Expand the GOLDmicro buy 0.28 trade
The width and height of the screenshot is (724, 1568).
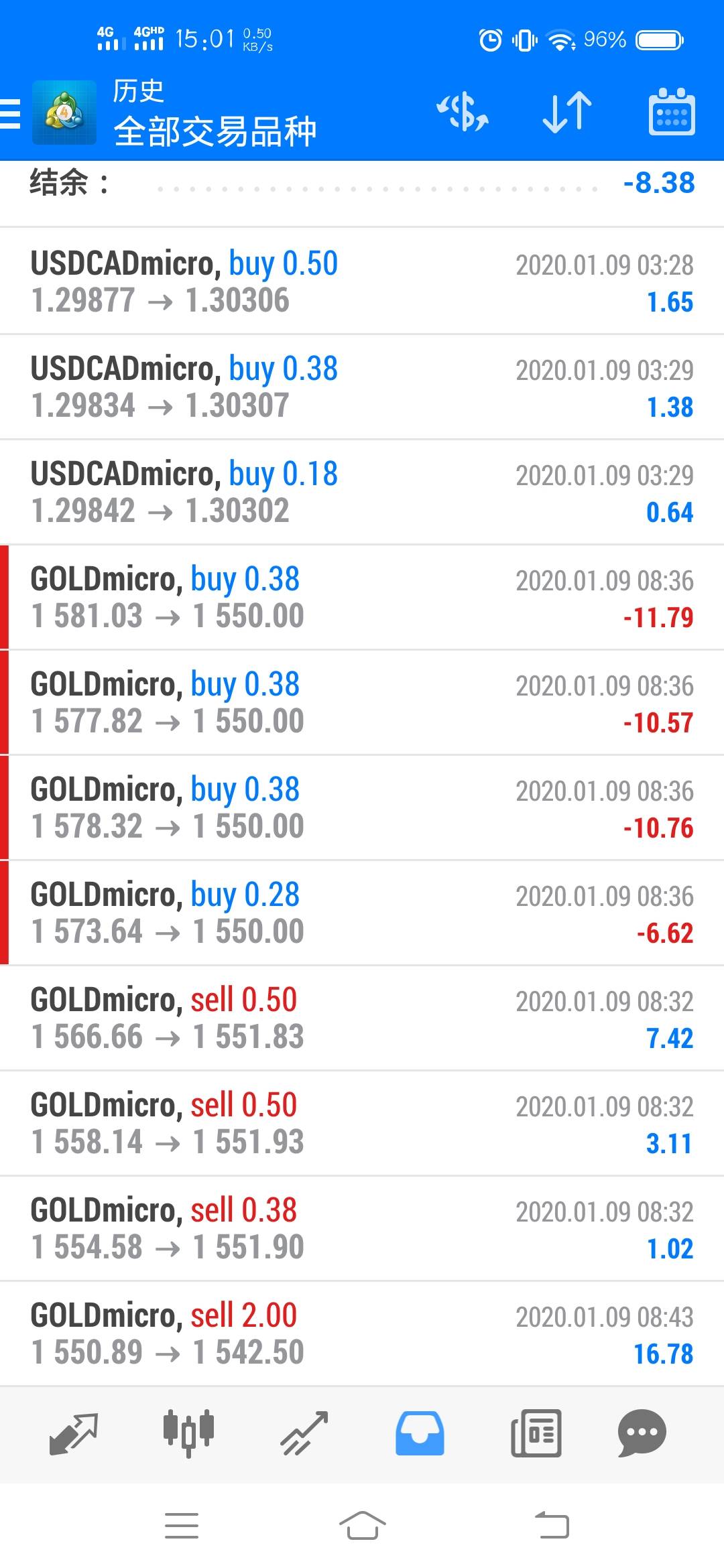click(x=362, y=913)
